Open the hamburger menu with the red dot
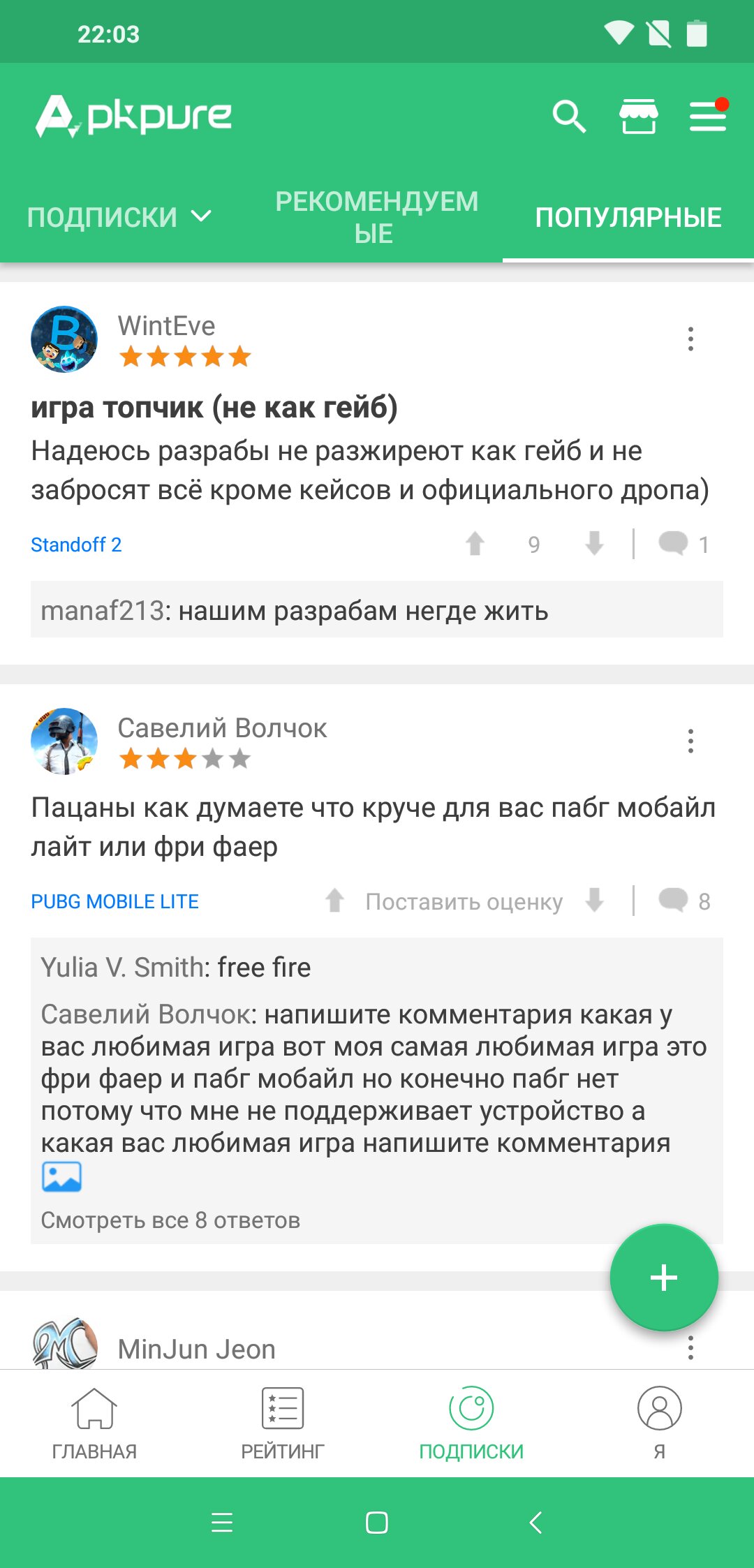754x1568 pixels. [708, 116]
